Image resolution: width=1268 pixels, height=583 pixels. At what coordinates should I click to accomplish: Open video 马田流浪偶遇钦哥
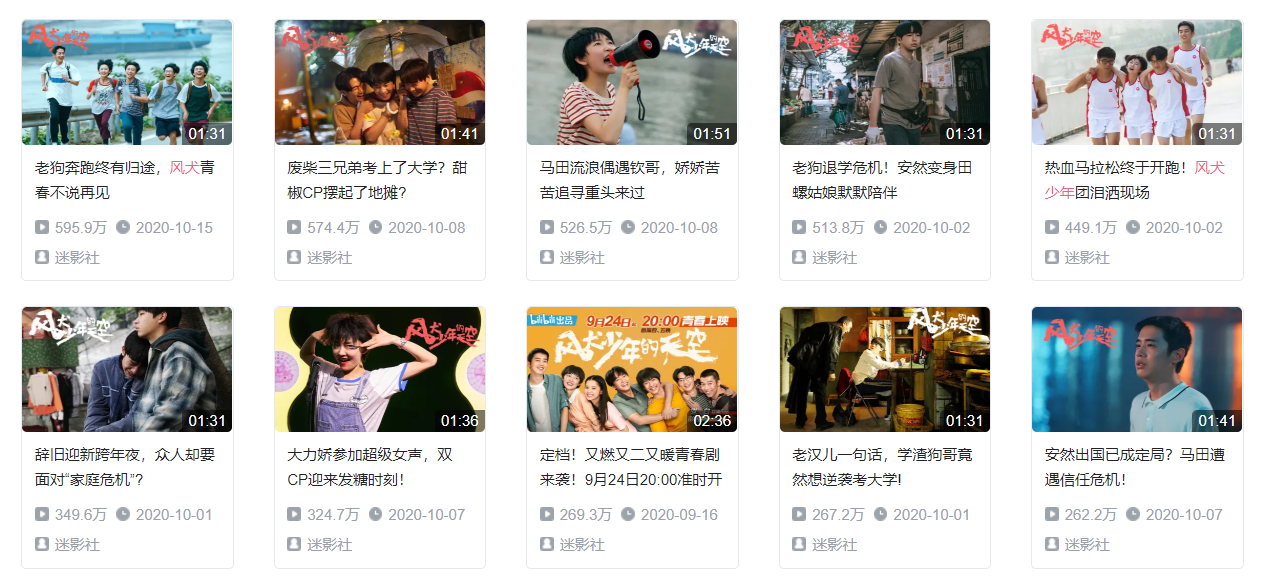point(632,83)
